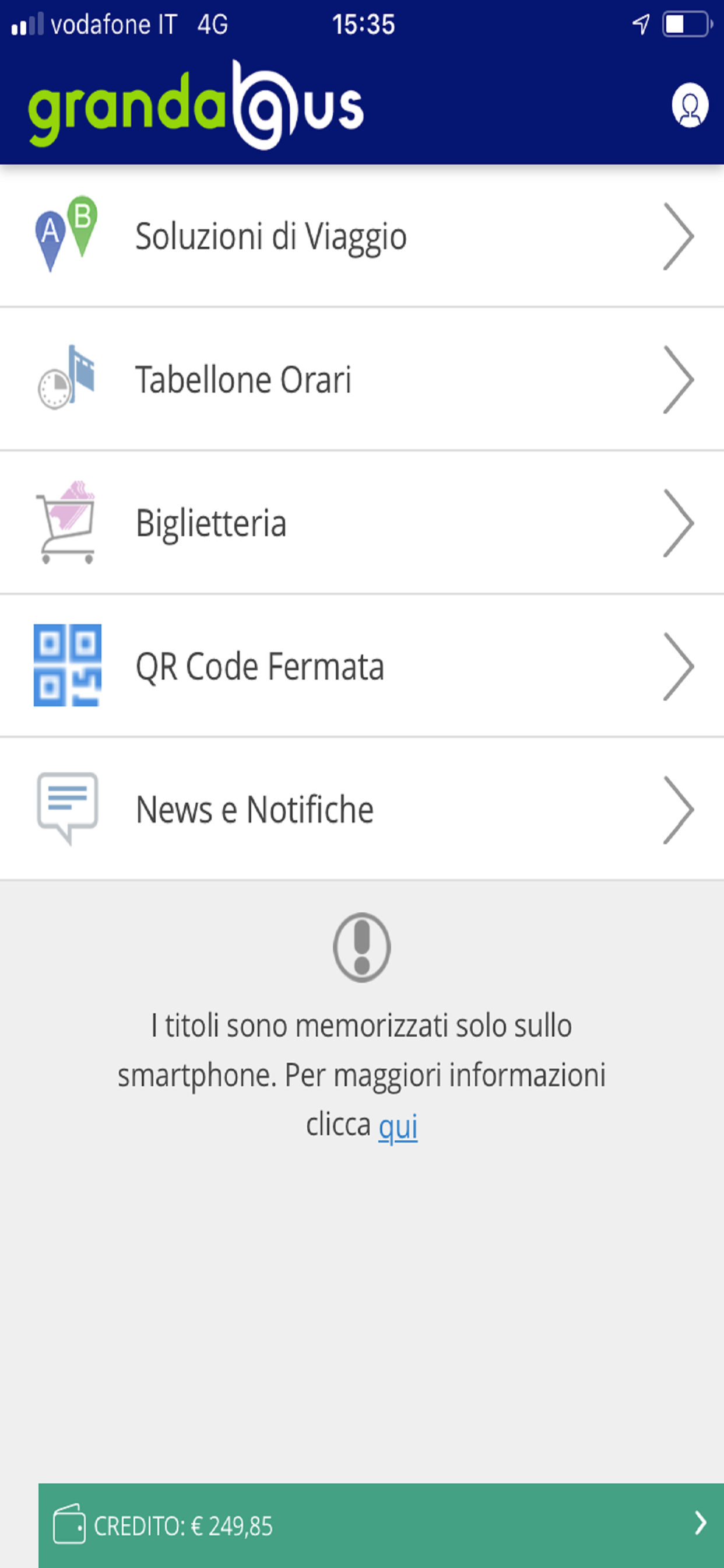Open the News e Notifiche menu entry
This screenshot has height=1568, width=724.
[x=254, y=810]
